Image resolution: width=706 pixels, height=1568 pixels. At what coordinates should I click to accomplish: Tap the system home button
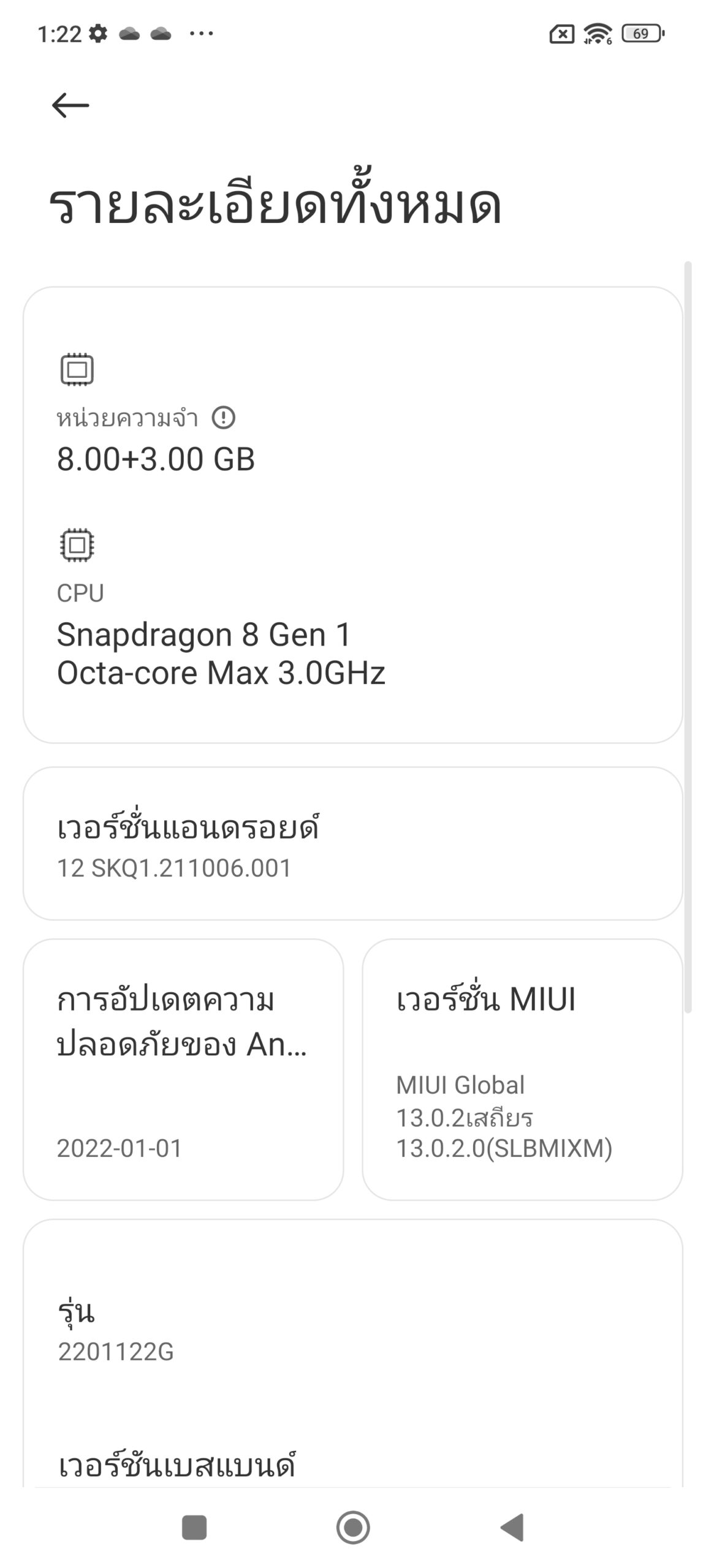[353, 1528]
